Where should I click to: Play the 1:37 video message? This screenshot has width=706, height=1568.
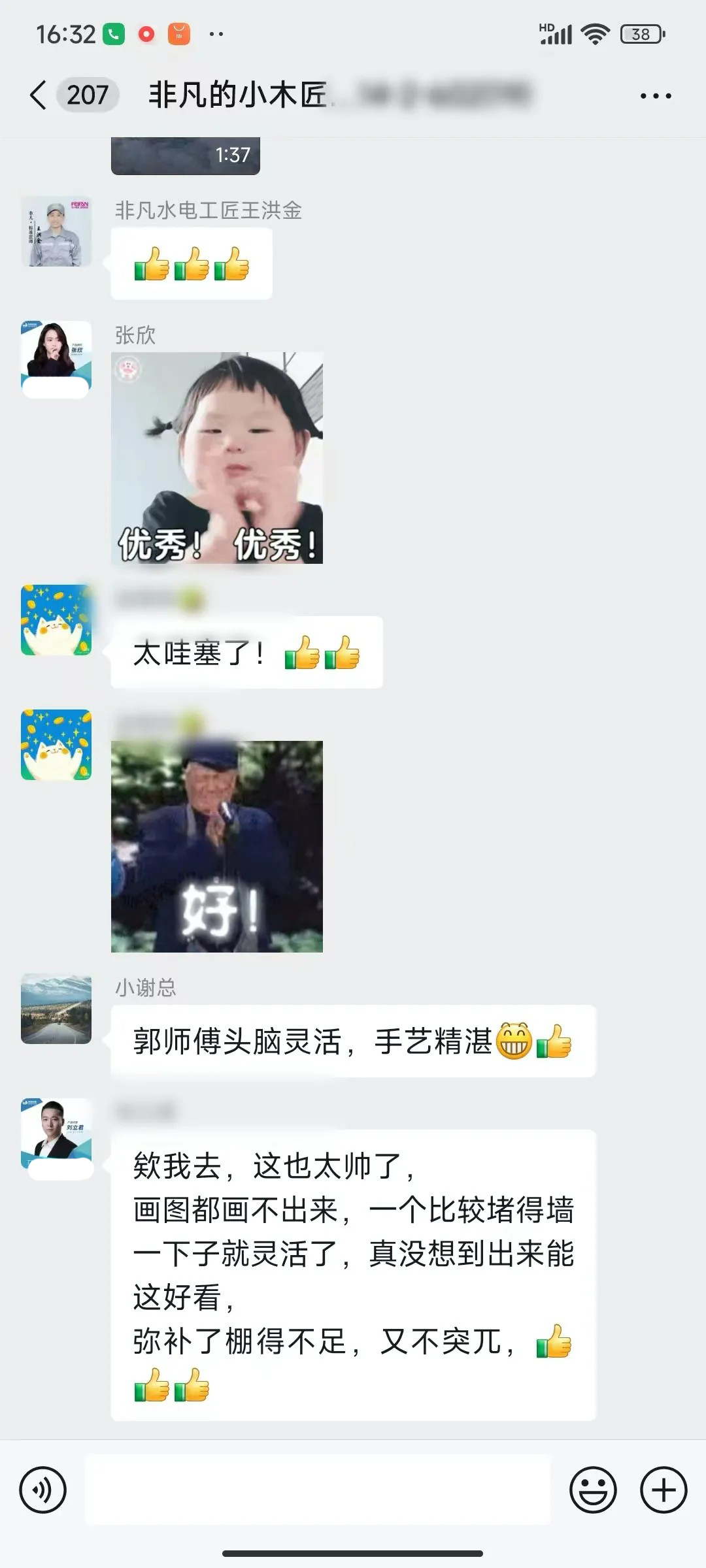[x=186, y=157]
